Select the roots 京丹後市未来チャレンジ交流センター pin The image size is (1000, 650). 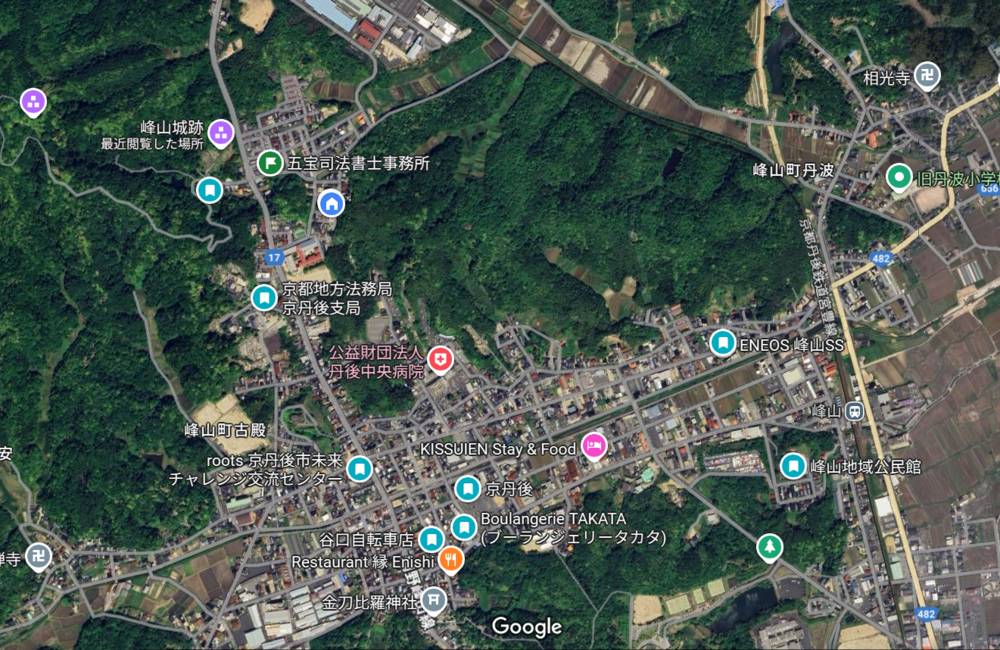(360, 467)
